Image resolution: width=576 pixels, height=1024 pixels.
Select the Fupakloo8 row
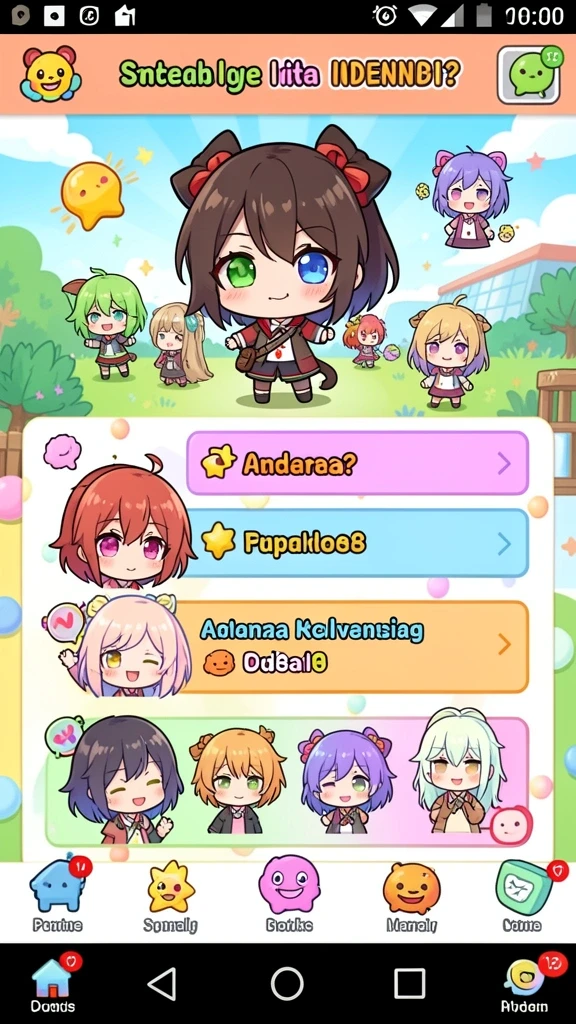pyautogui.click(x=357, y=543)
